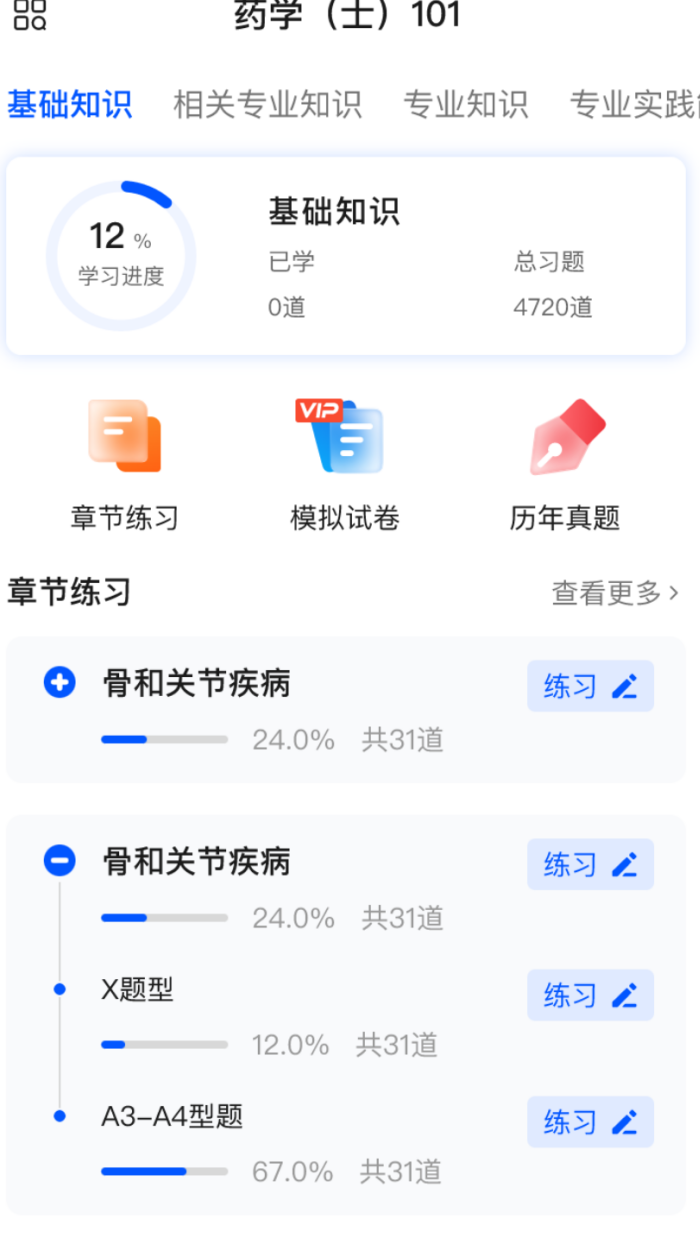The height and width of the screenshot is (1243, 700).
Task: Open 历年真题 past exam papers
Action: pyautogui.click(x=565, y=464)
